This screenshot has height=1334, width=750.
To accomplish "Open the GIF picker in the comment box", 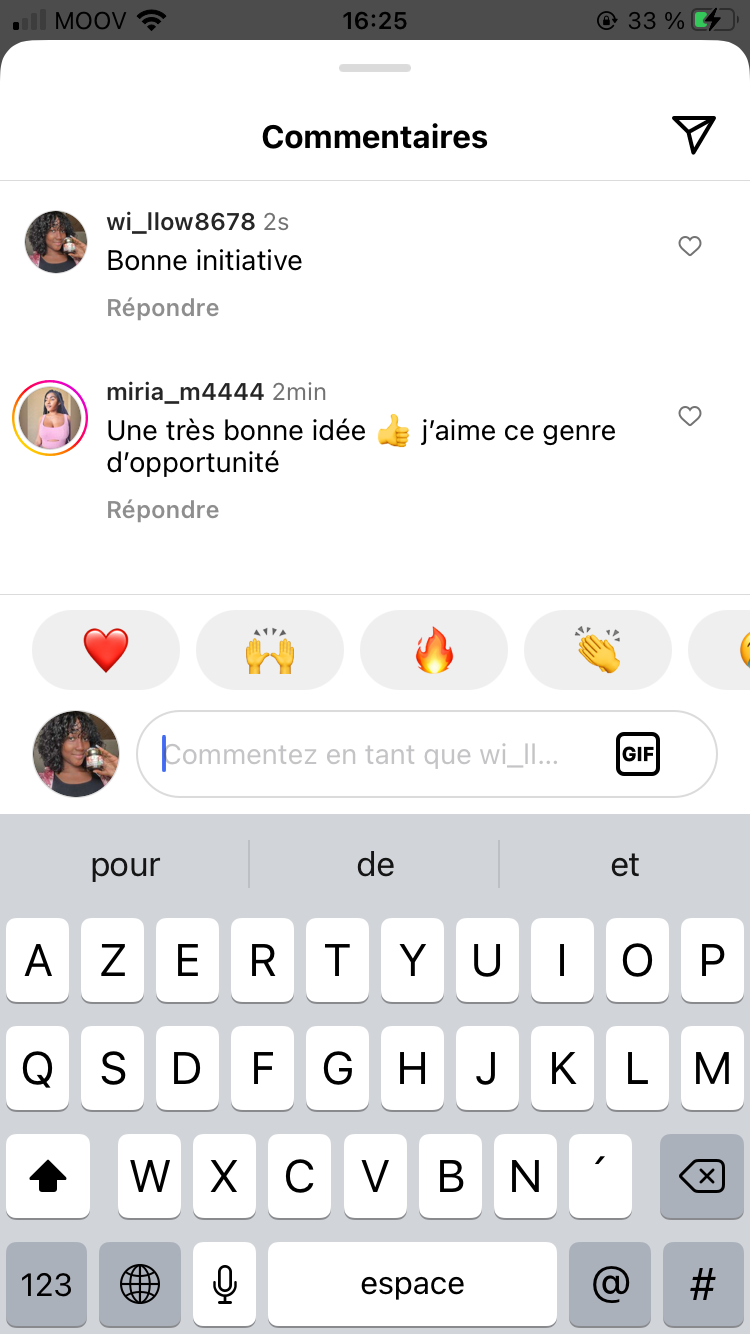I will tap(638, 754).
